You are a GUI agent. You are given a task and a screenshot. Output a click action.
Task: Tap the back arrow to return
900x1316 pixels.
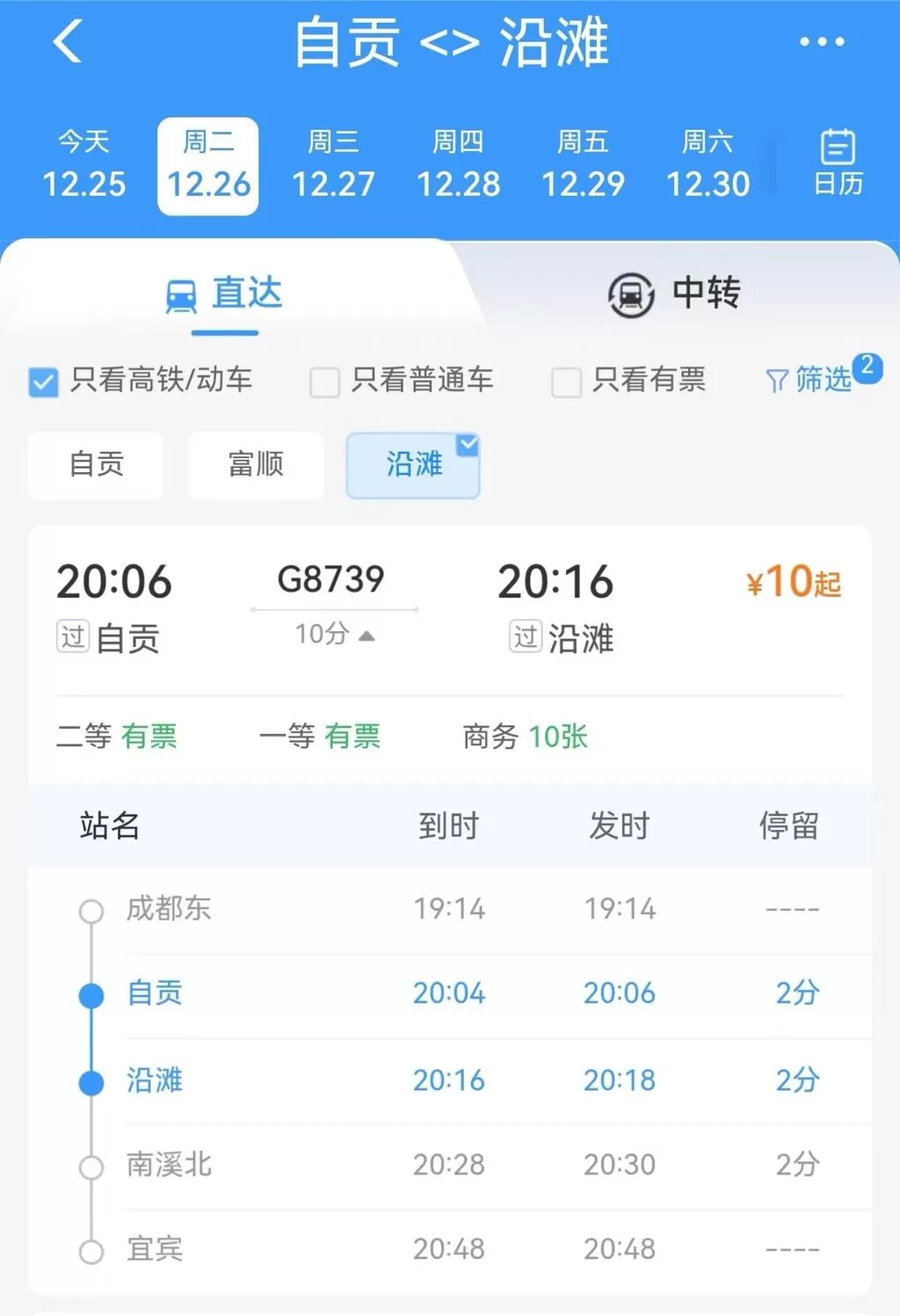(x=67, y=41)
